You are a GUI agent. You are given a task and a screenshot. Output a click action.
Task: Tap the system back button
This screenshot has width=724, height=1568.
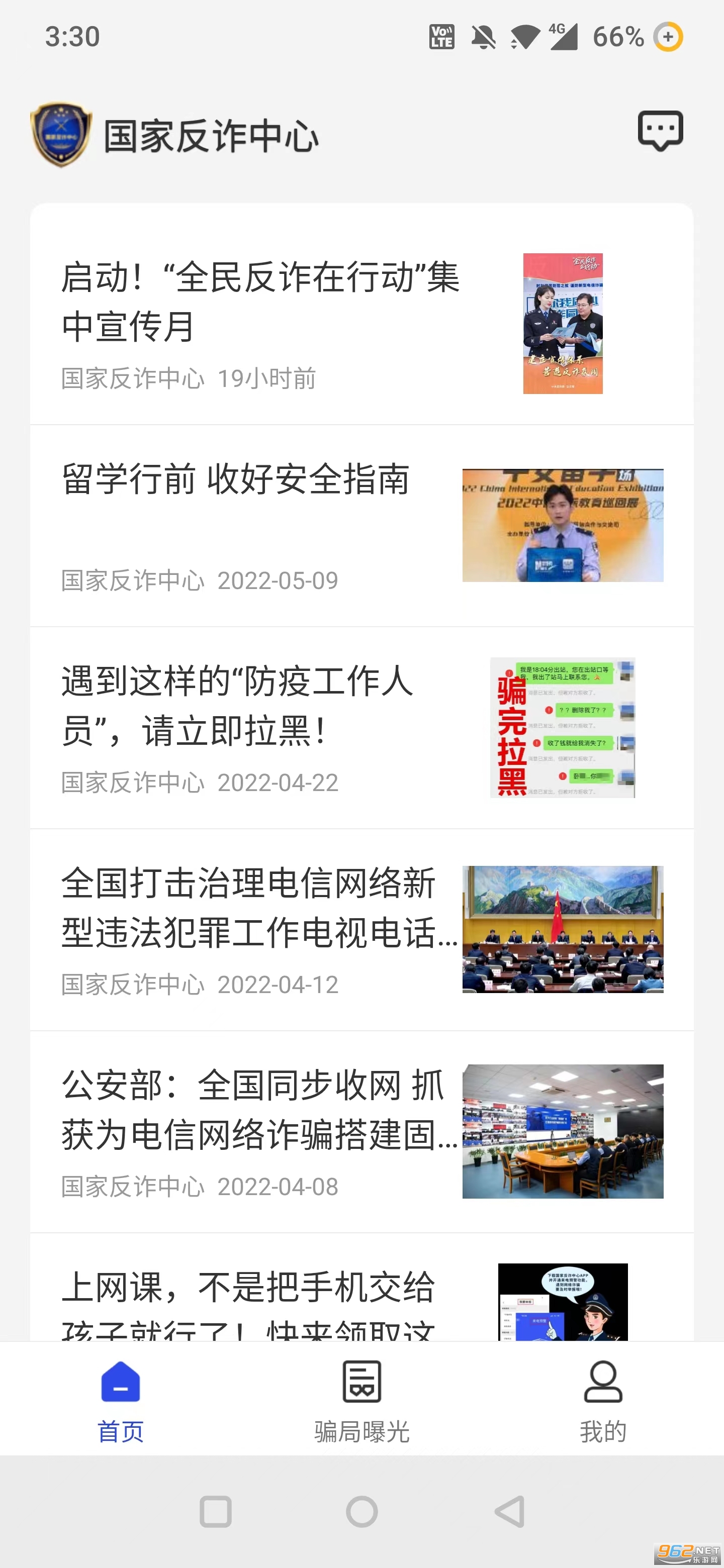pyautogui.click(x=510, y=1511)
